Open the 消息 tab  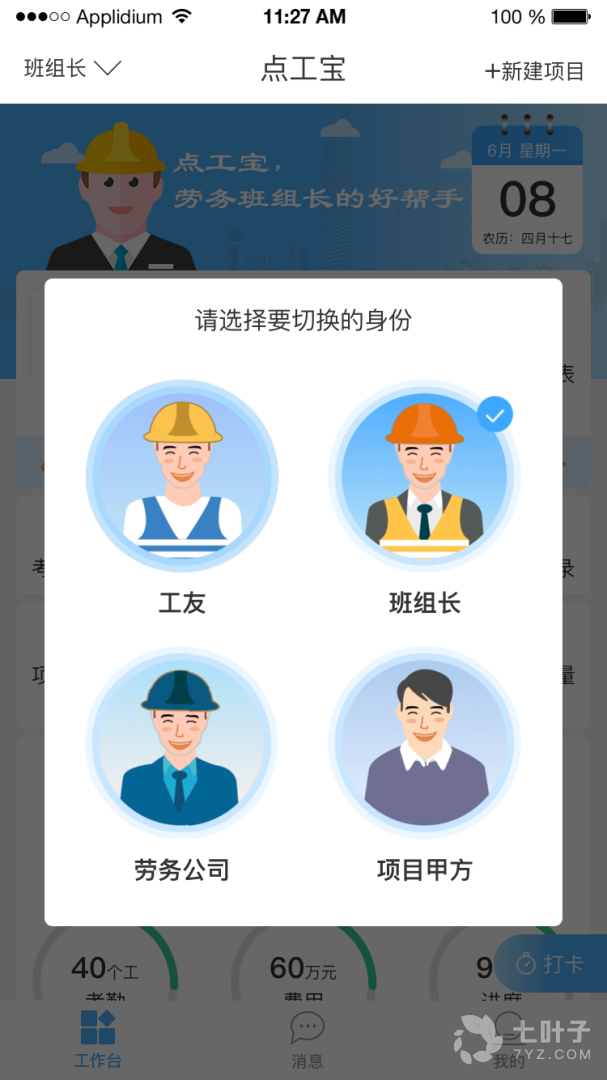[x=307, y=1039]
